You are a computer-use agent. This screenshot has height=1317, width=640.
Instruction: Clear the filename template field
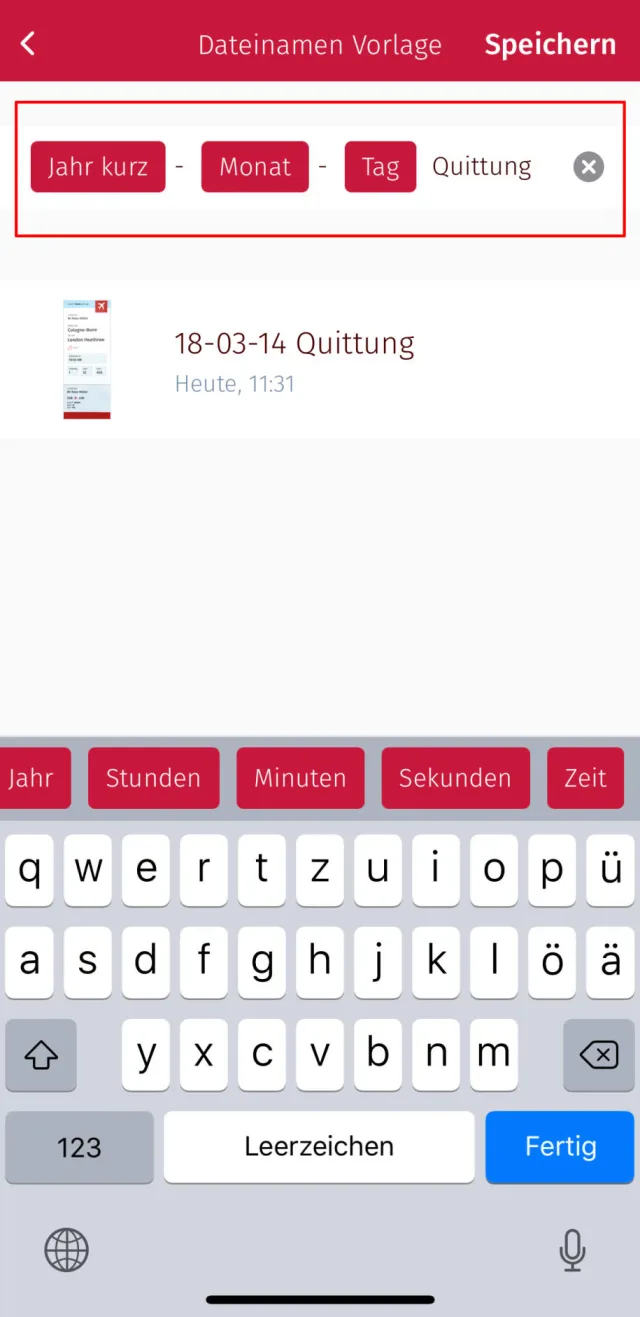click(x=589, y=167)
